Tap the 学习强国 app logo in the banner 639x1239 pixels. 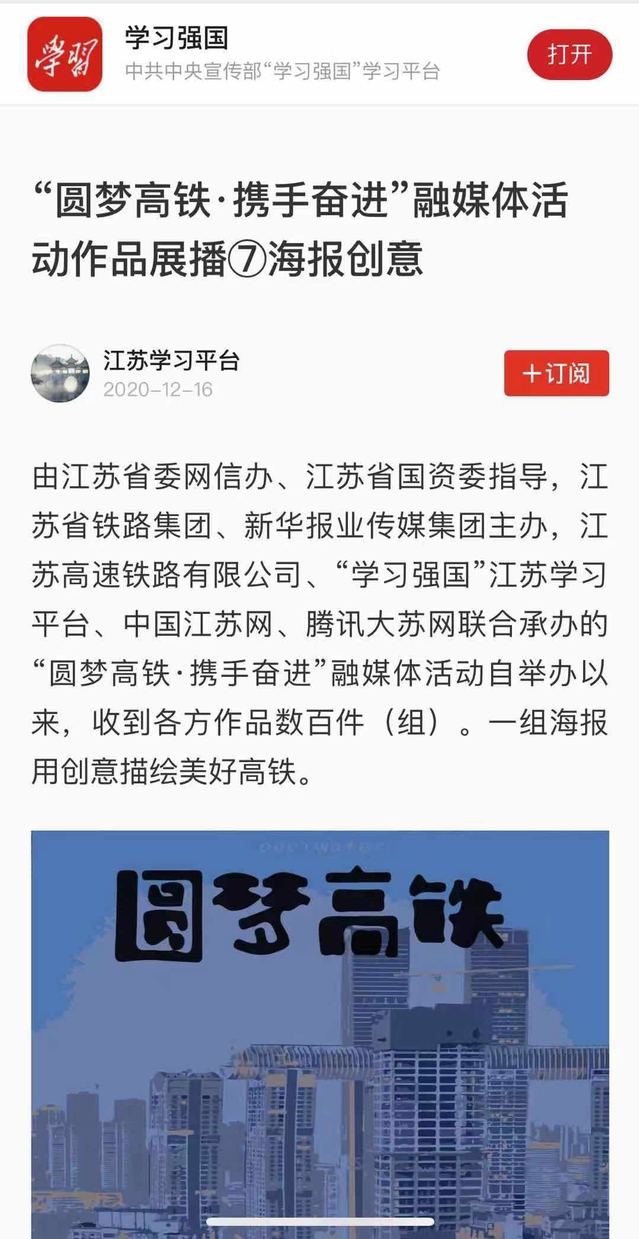(64, 55)
